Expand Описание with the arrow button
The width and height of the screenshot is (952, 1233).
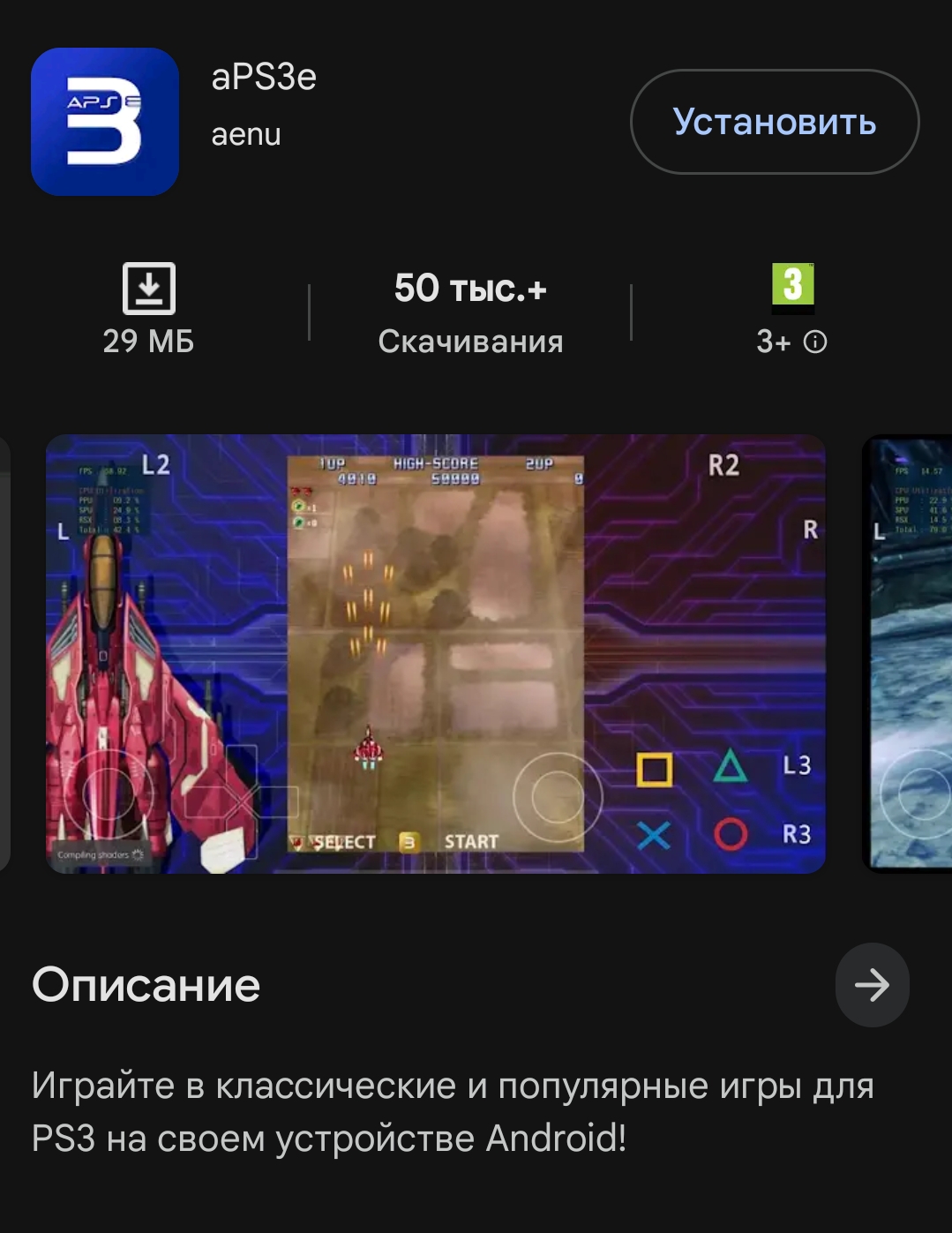(872, 985)
